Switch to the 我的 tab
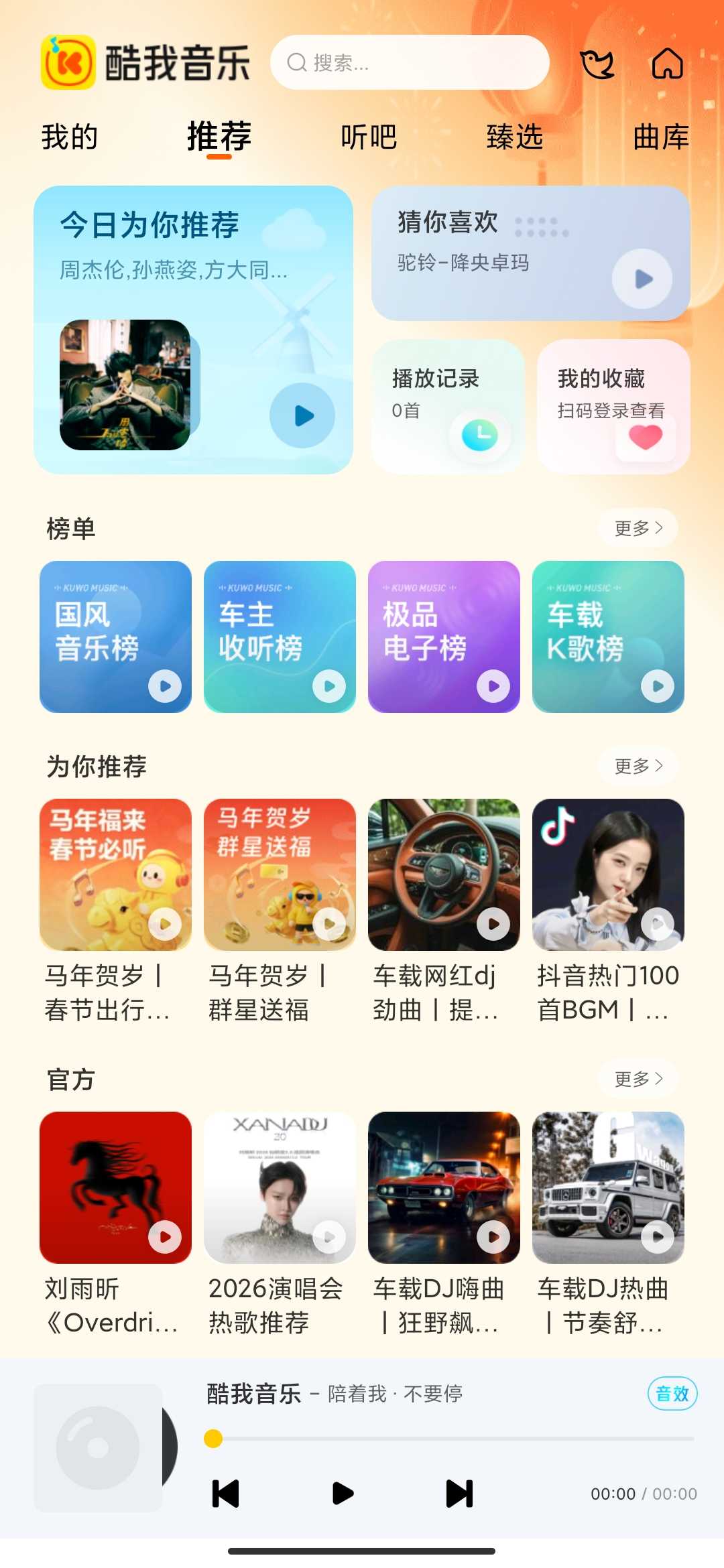 (70, 137)
